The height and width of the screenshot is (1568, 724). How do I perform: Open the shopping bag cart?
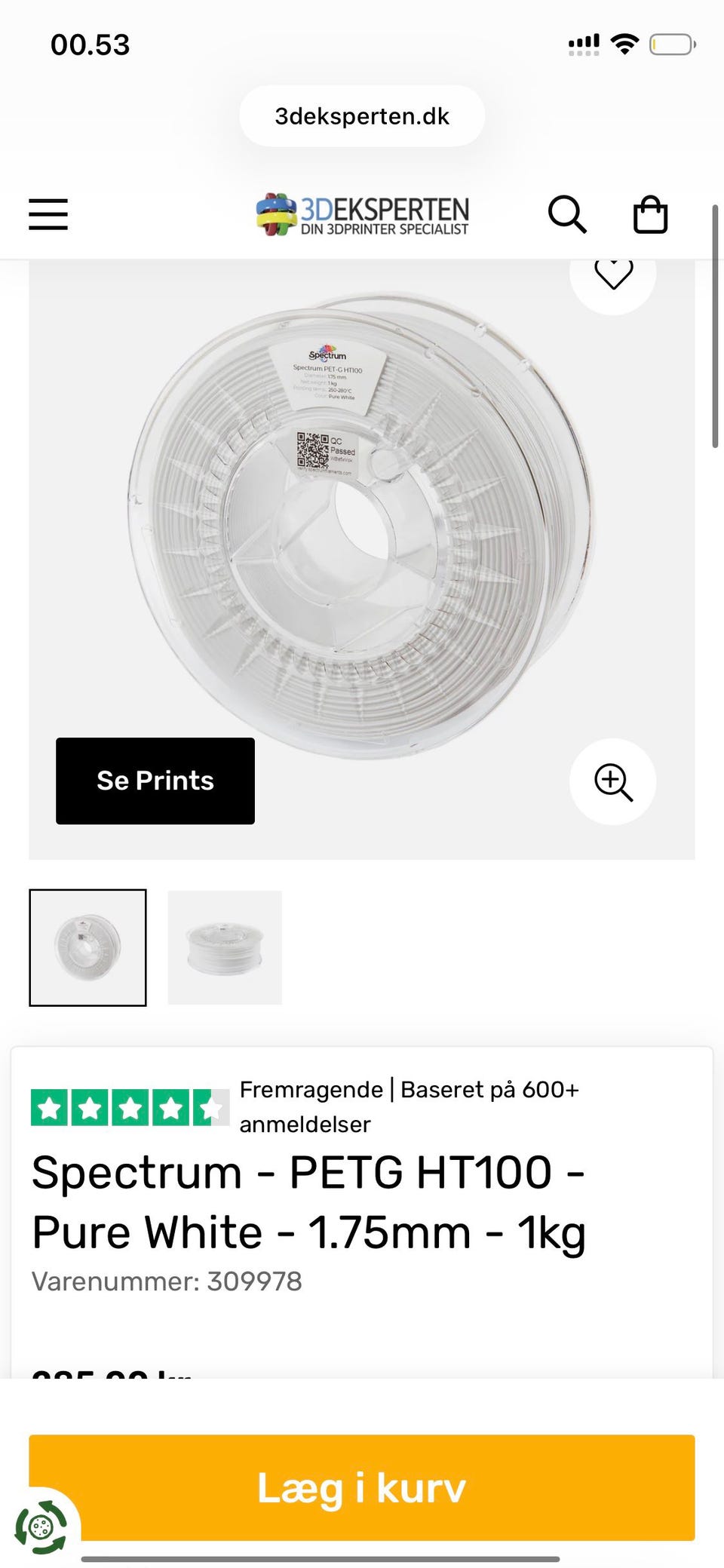[650, 215]
